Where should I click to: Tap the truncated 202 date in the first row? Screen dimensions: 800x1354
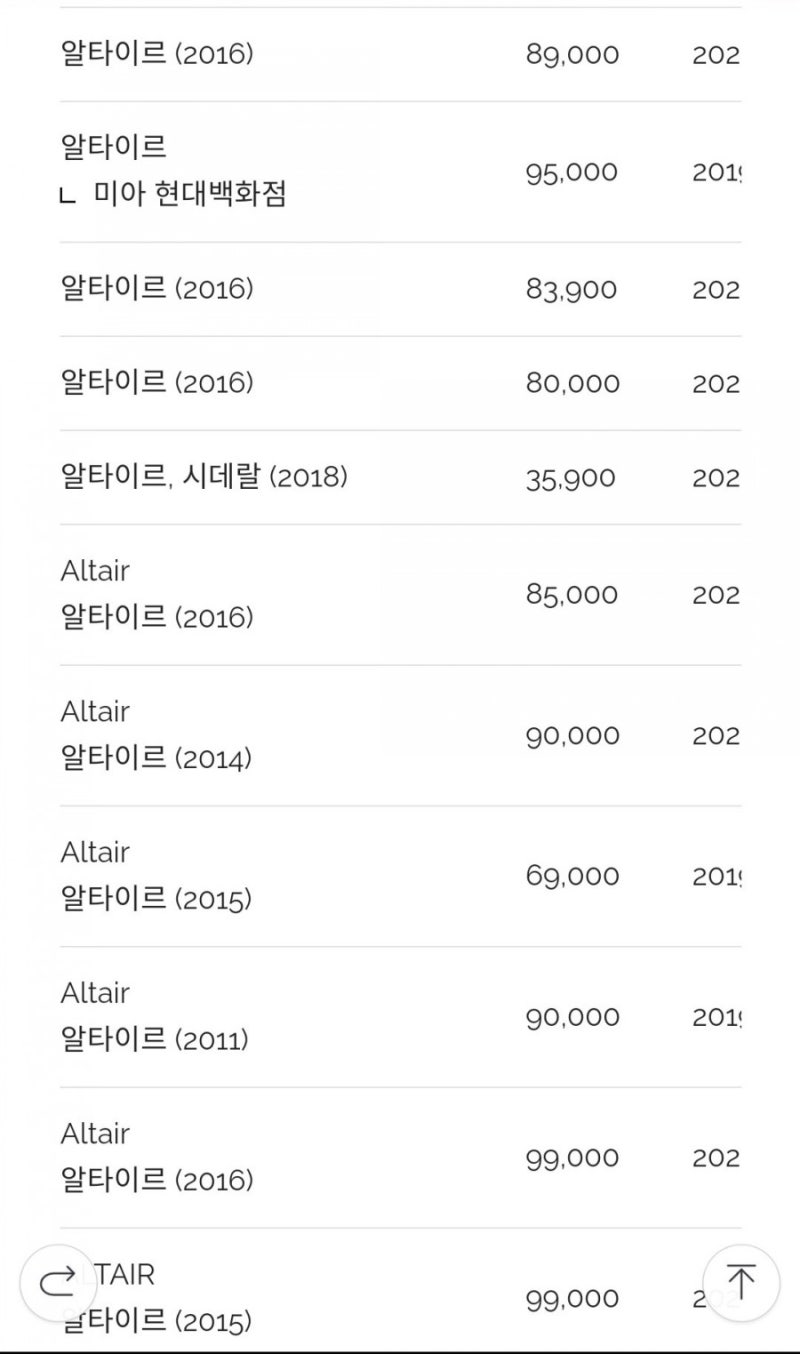pos(716,55)
